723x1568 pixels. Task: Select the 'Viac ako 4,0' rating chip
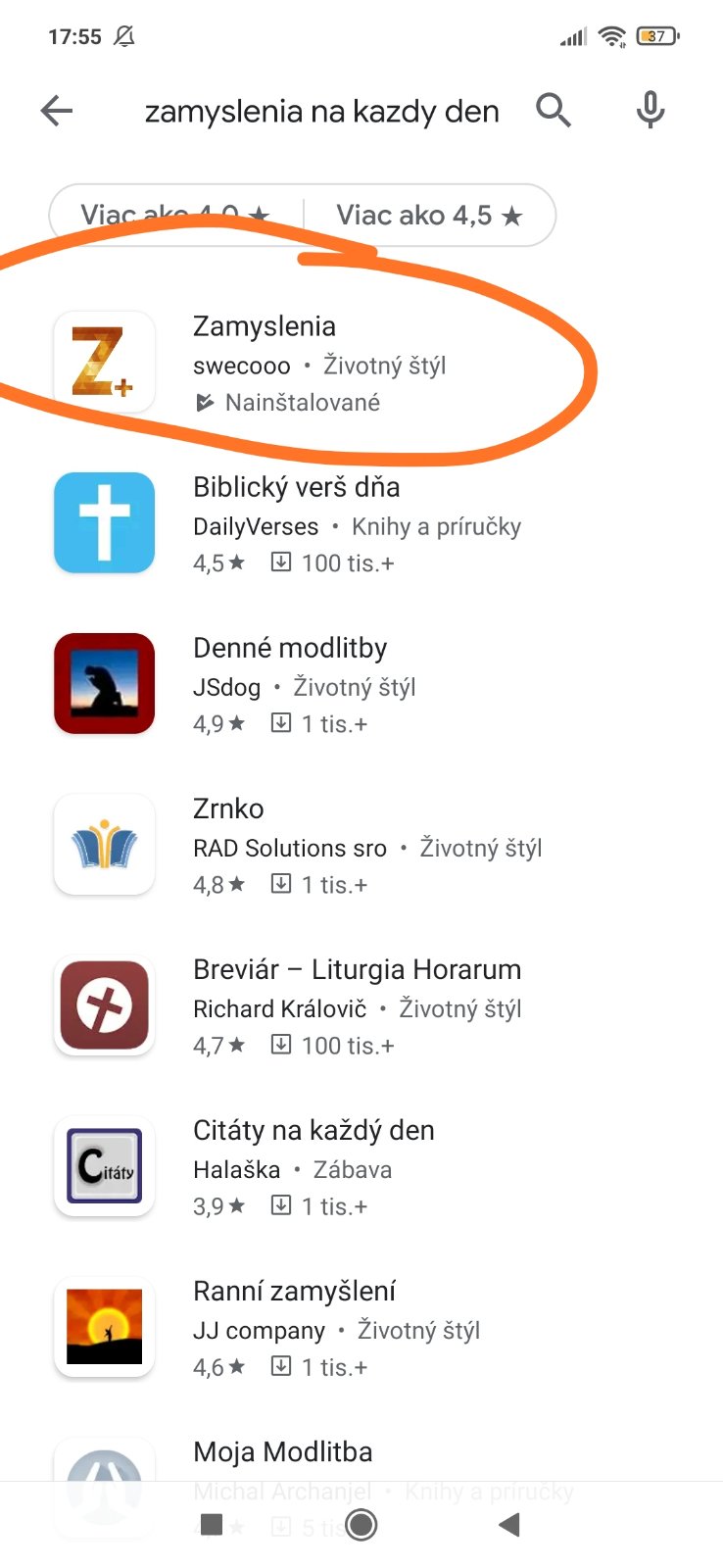(174, 215)
